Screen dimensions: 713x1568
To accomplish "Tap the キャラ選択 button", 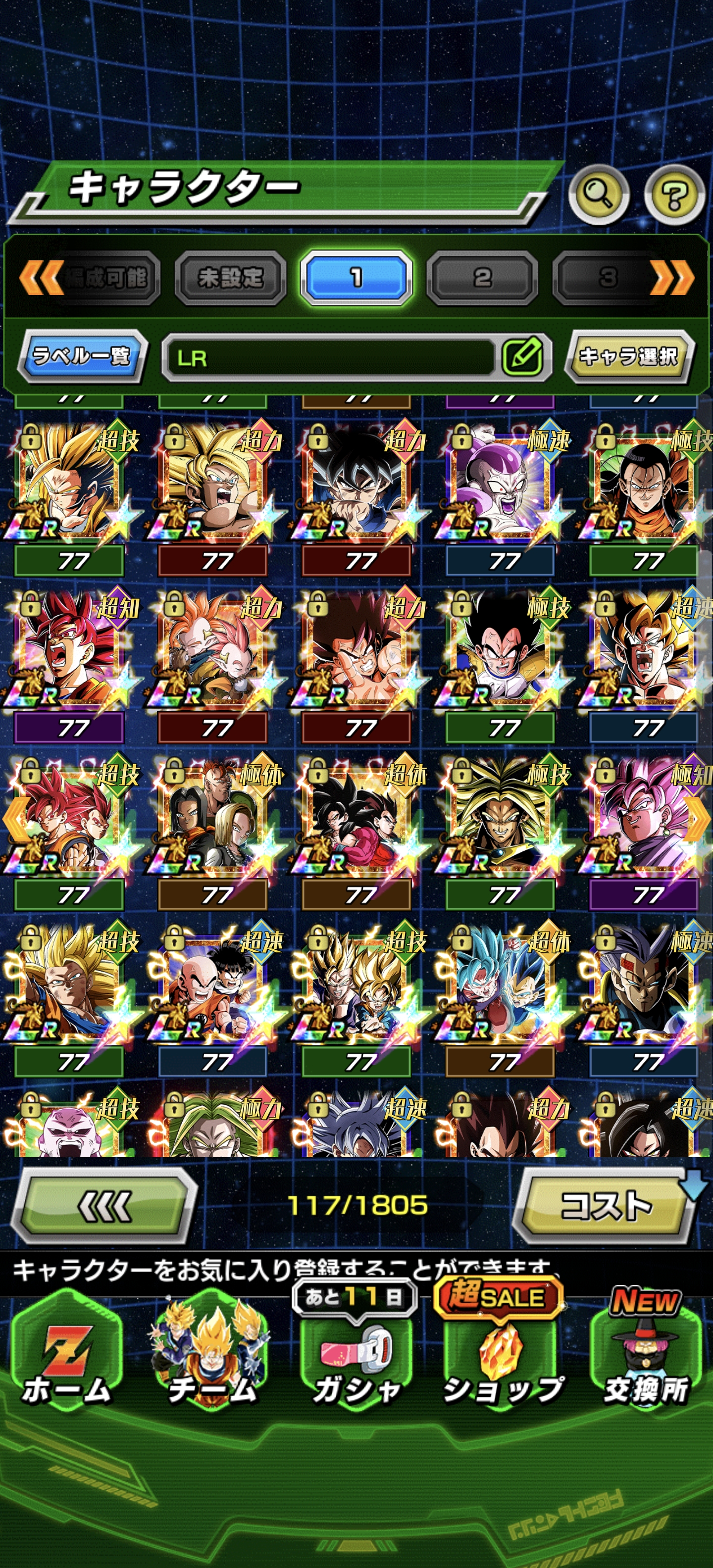I will (x=628, y=356).
